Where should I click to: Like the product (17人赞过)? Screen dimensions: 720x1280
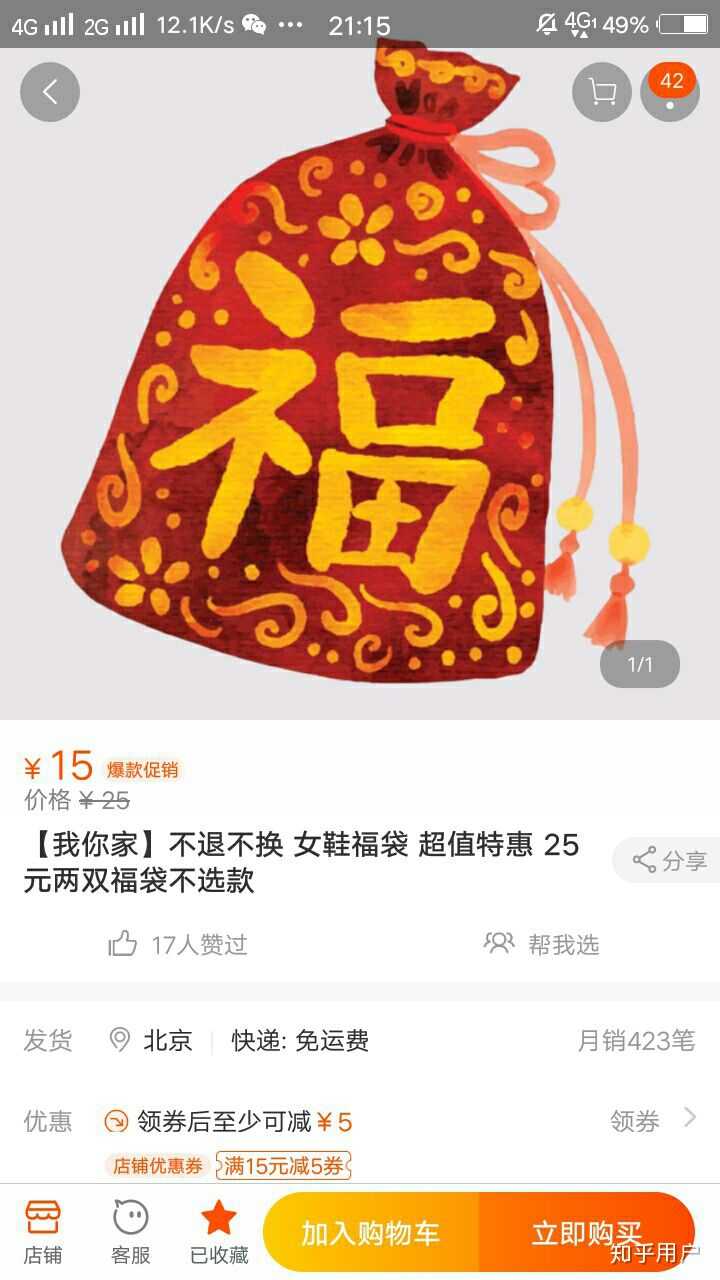[x=178, y=944]
